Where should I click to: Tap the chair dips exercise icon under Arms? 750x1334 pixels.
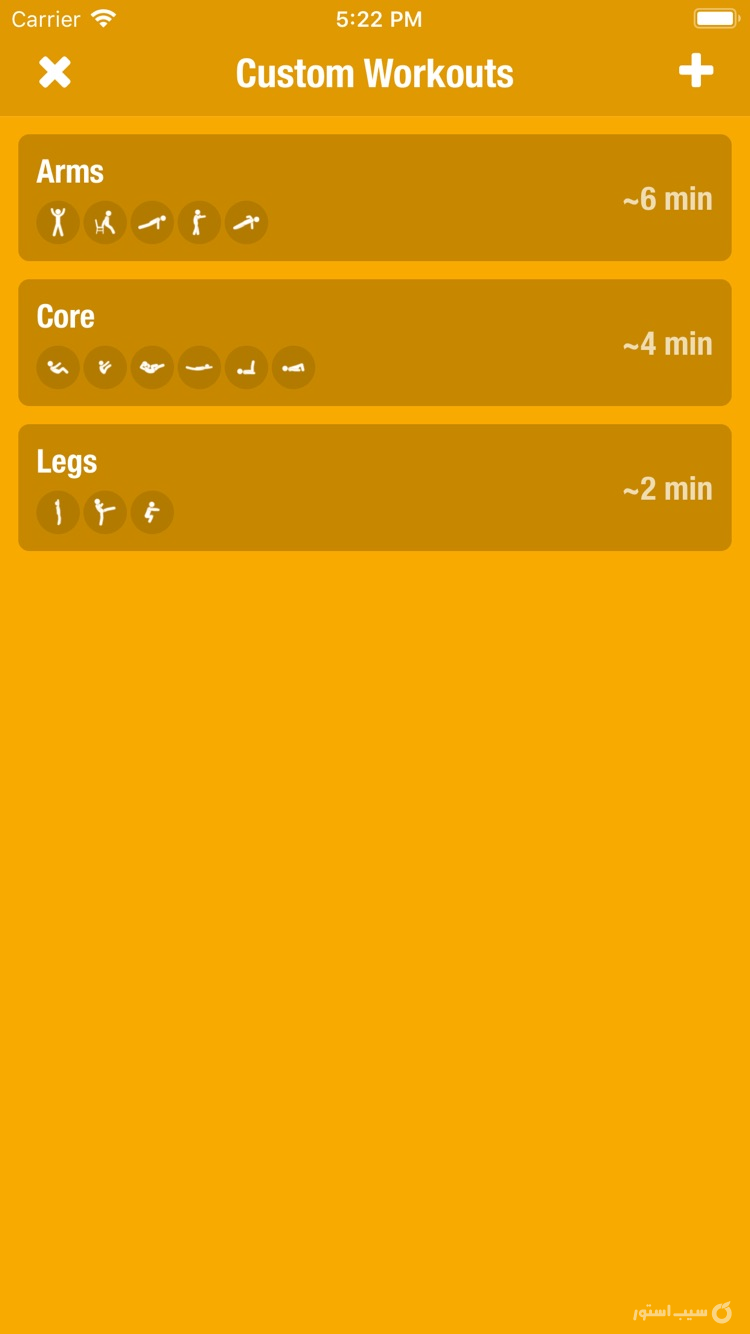tap(105, 222)
